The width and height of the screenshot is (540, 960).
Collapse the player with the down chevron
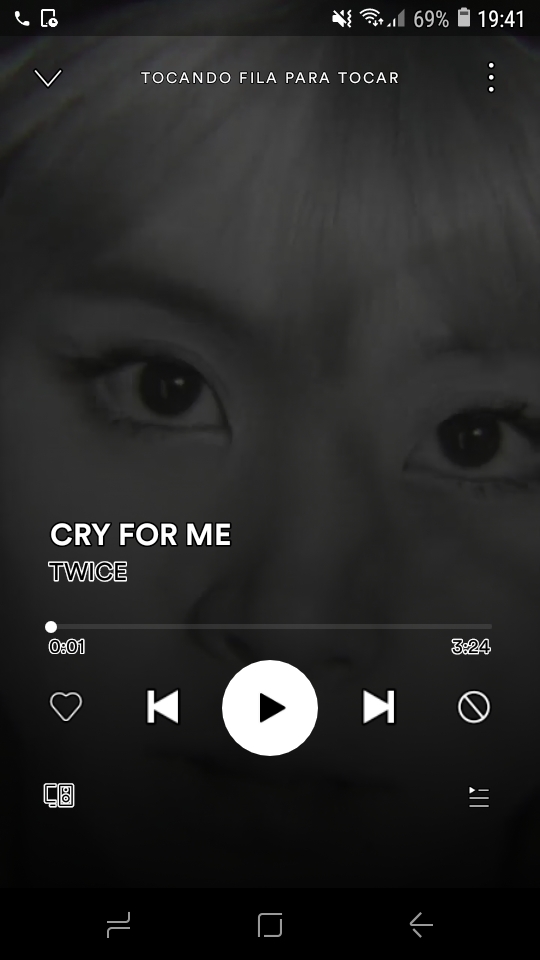pyautogui.click(x=48, y=78)
